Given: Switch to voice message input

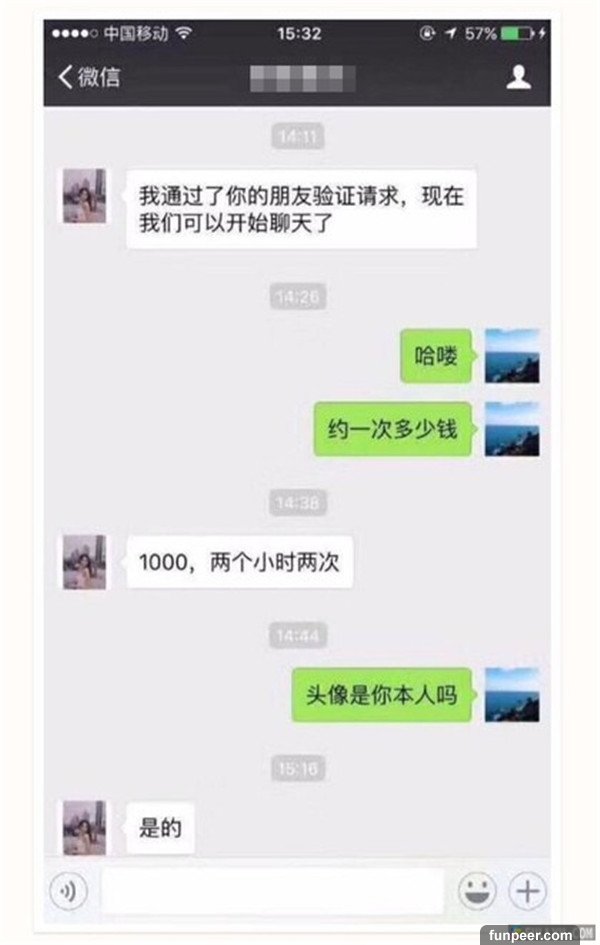Looking at the screenshot, I should coord(68,890).
